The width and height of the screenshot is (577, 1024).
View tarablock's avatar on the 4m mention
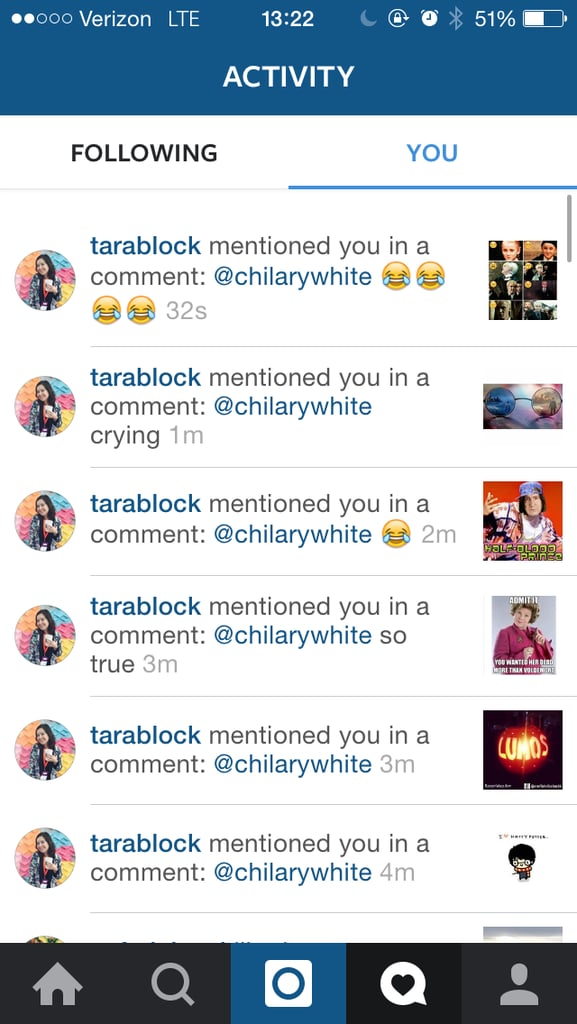click(45, 858)
